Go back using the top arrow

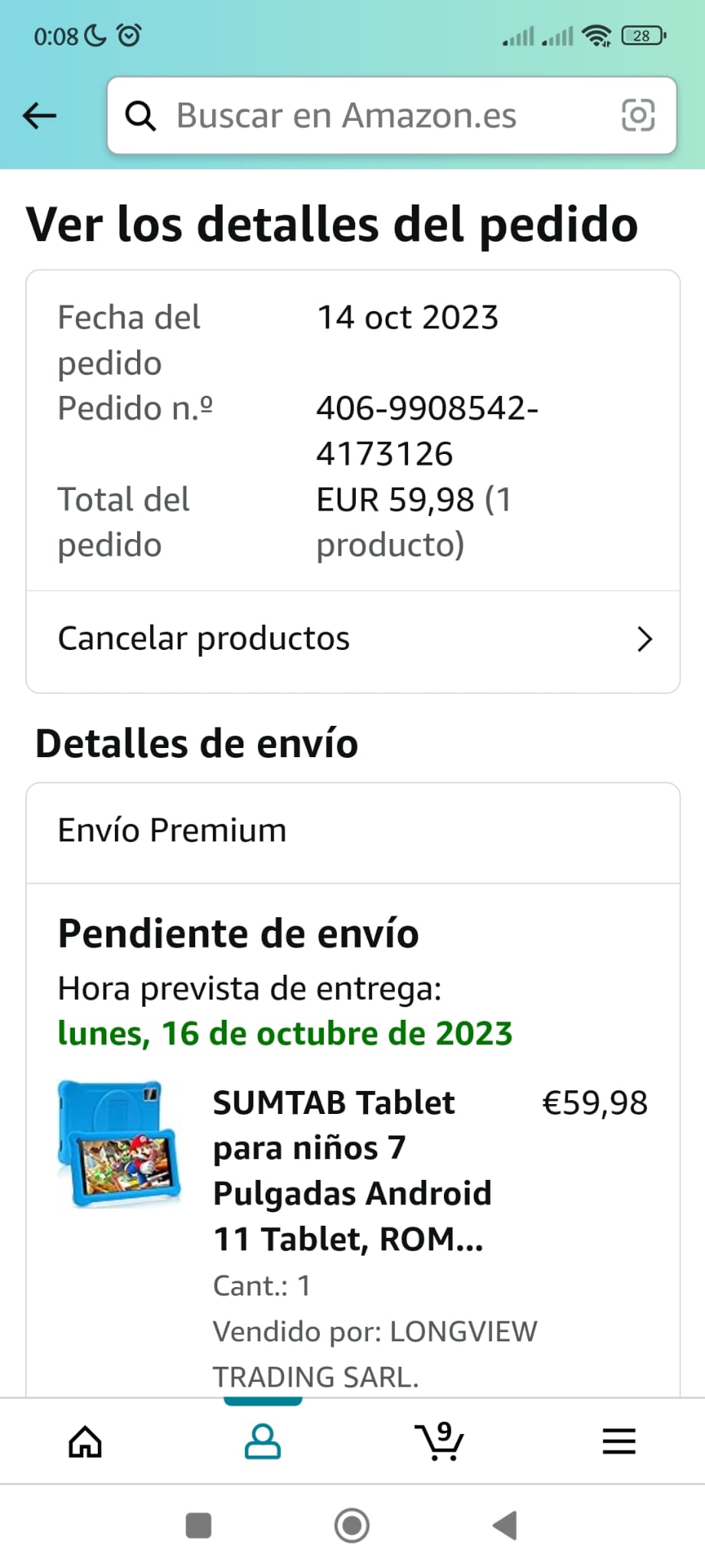click(40, 116)
